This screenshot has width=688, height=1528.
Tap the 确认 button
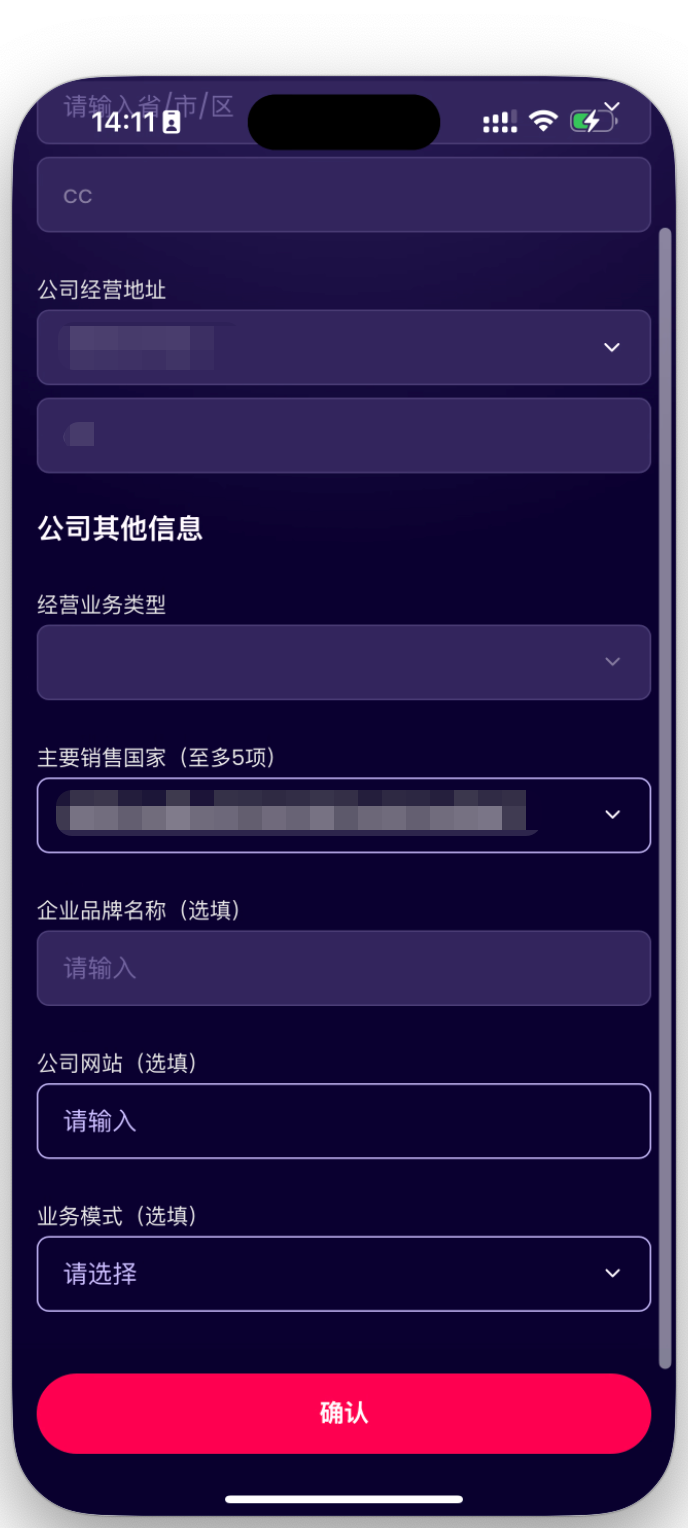(343, 1412)
